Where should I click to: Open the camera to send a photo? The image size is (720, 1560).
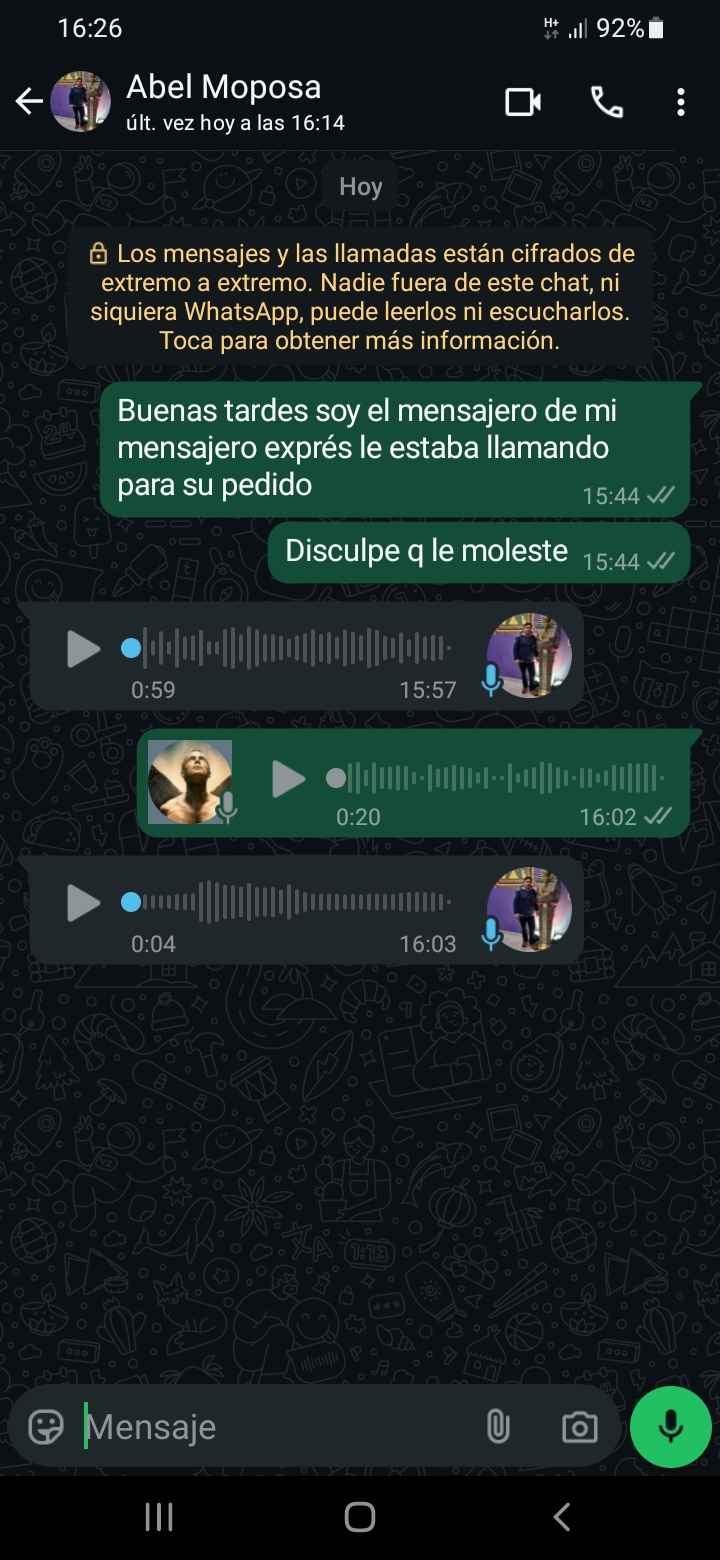579,1427
